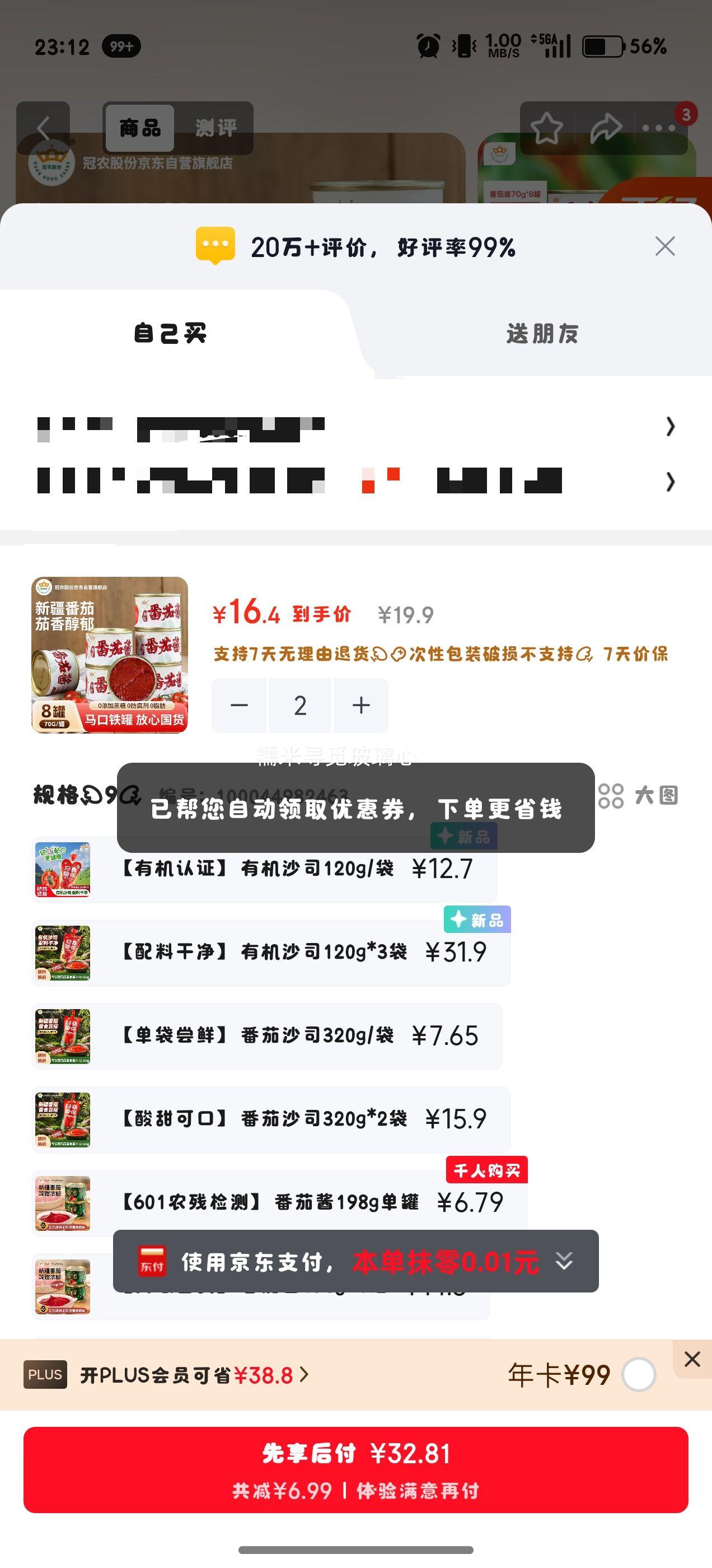Screen dimensions: 712x1568
Task: Select the PLUS 年卡¥99 option
Action: tap(638, 1374)
